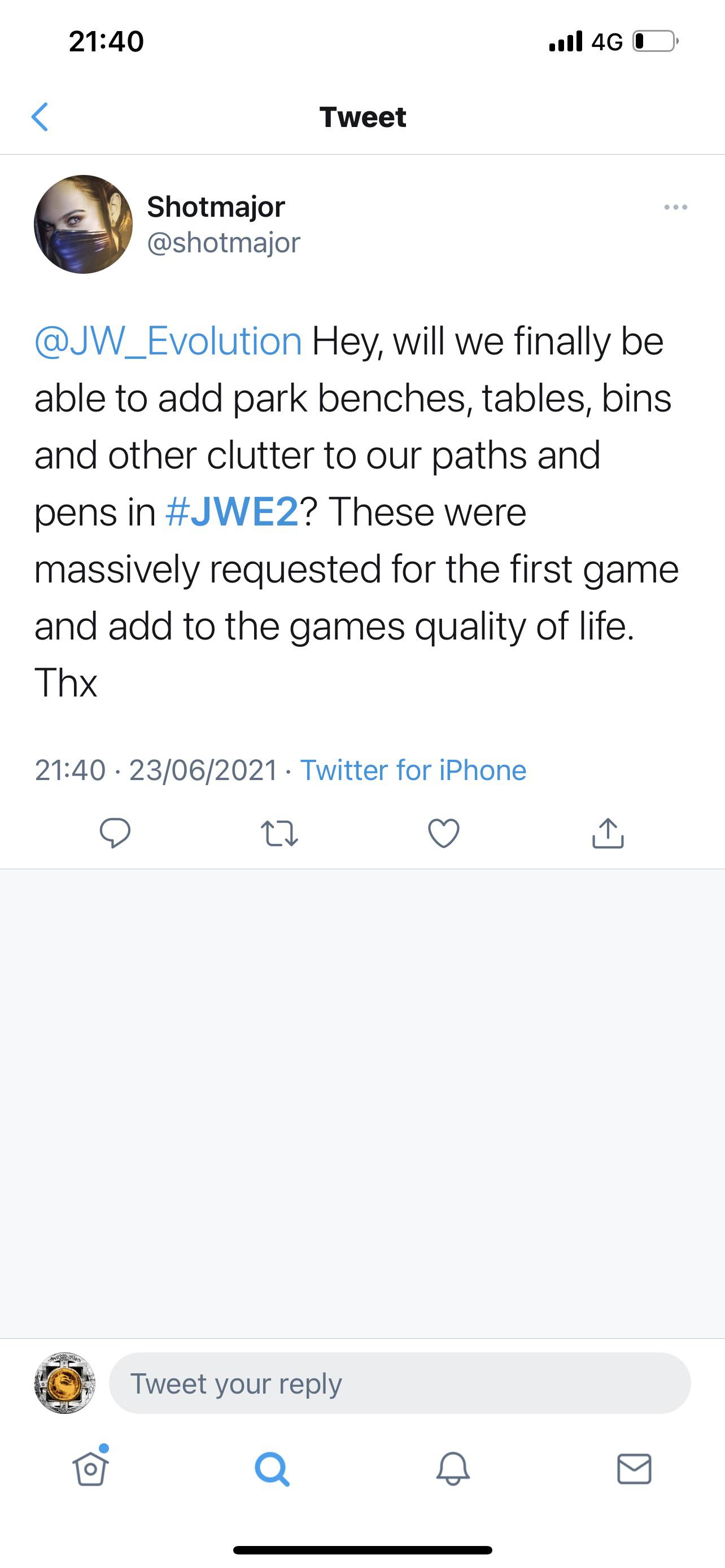View Shotmajor's profile via the display name
Viewport: 725px width, 1568px height.
216,207
